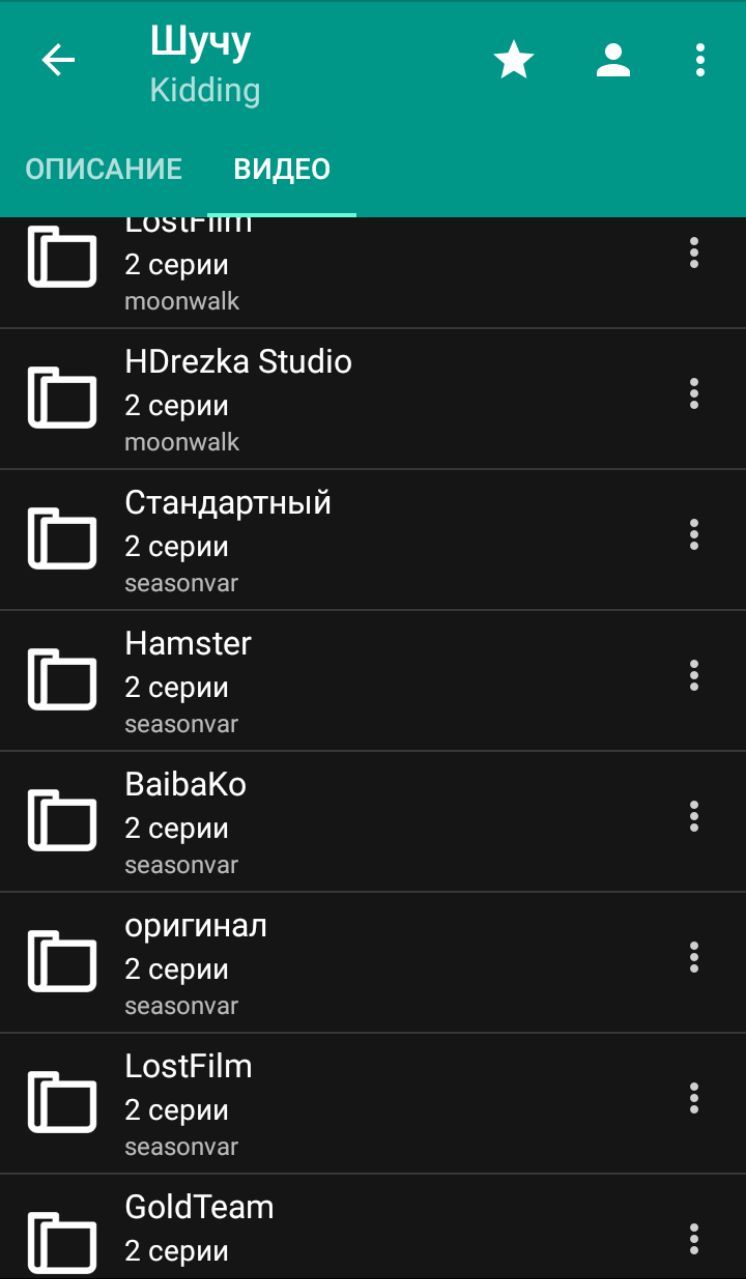Open the three-dot menu for GoldTeam

[x=694, y=1240]
